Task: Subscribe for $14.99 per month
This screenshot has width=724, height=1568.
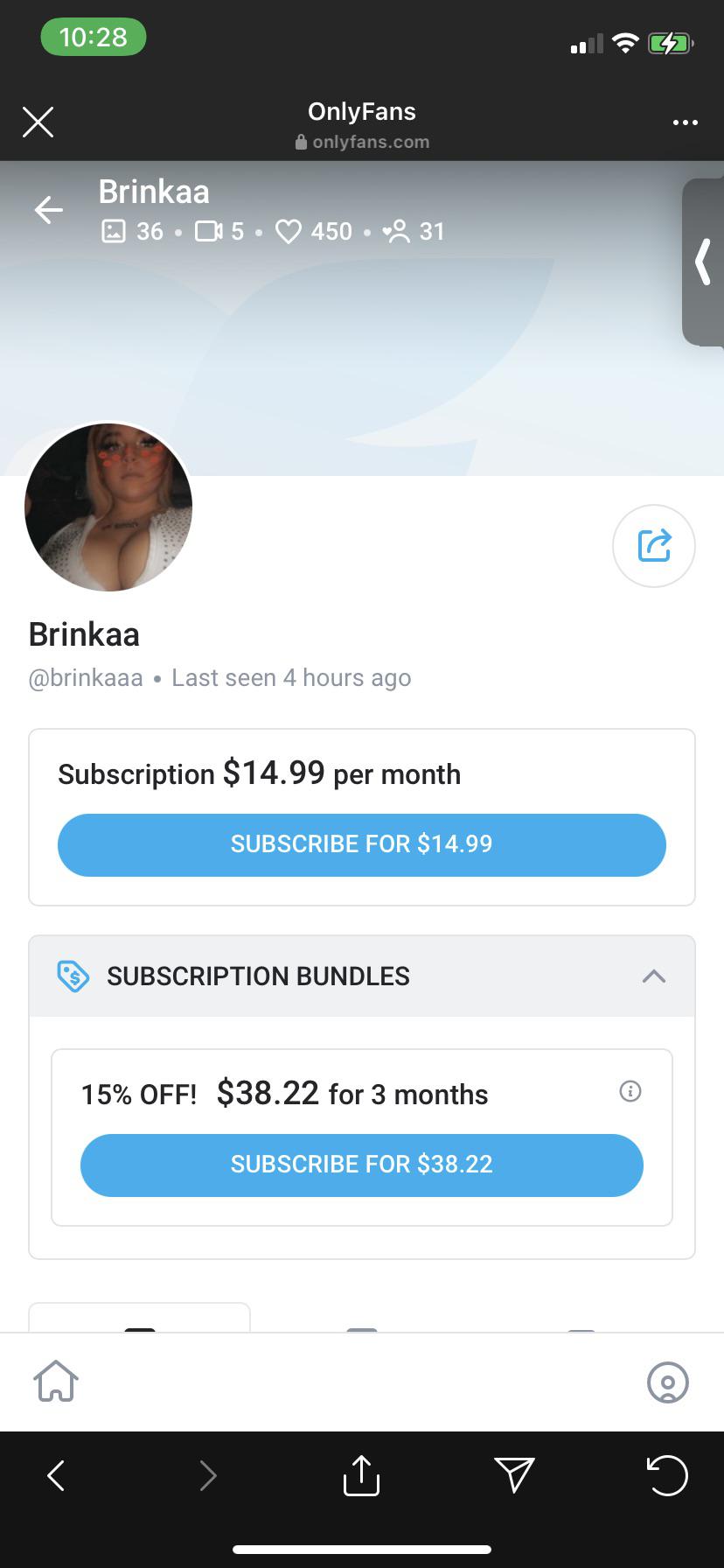Action: (361, 844)
